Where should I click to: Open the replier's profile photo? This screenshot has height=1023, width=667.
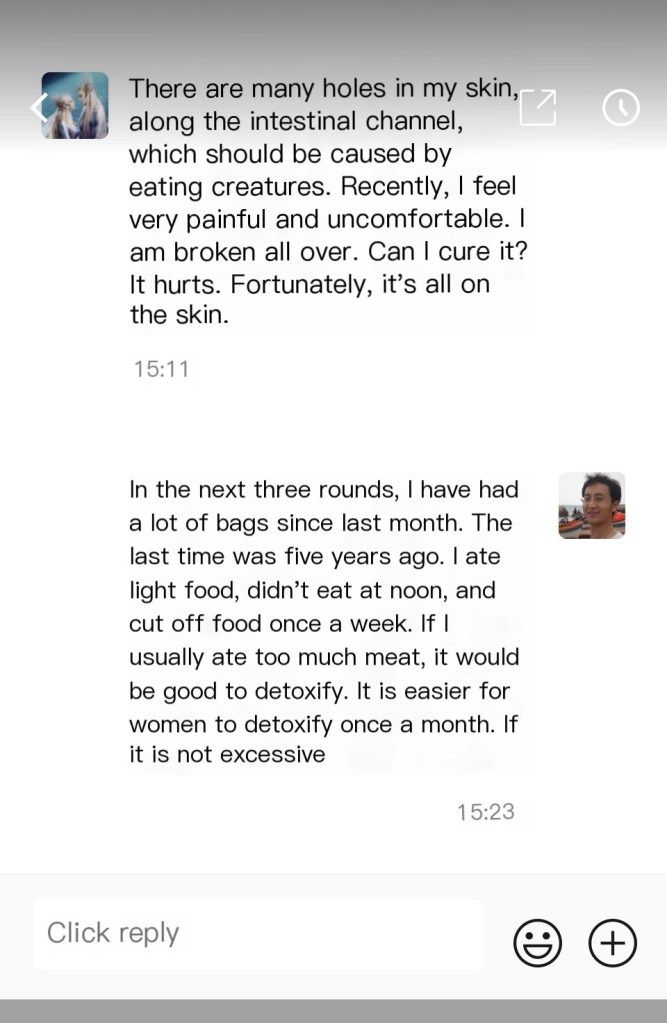(x=591, y=505)
